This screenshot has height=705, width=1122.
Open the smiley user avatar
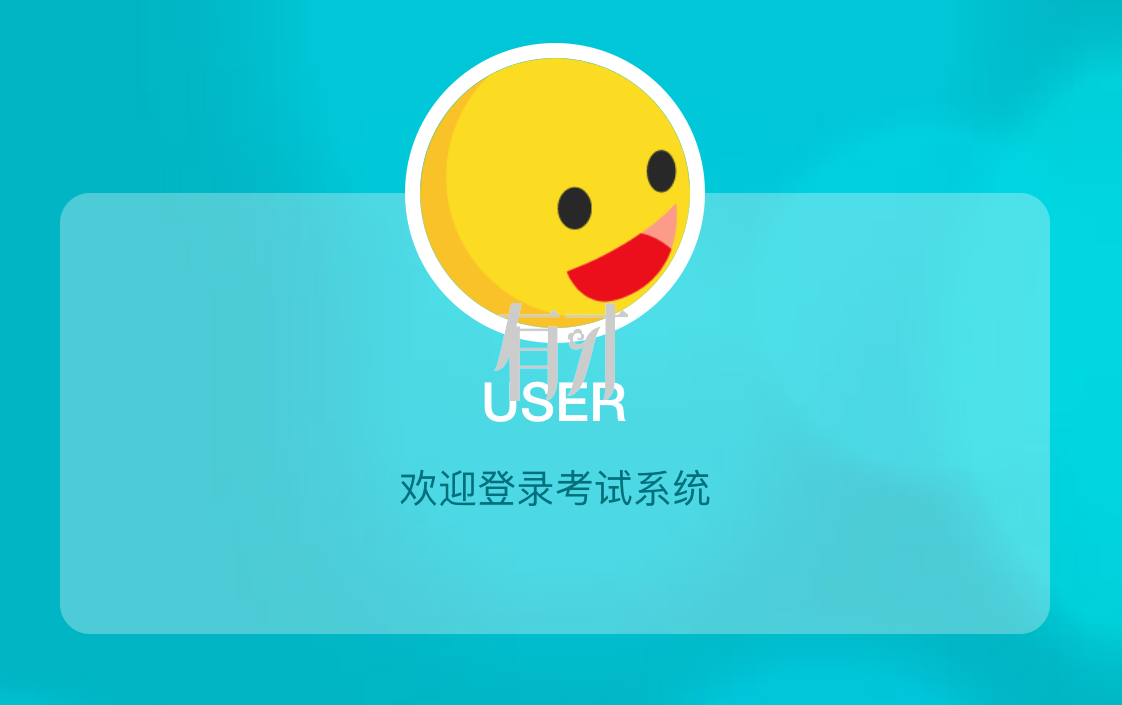pyautogui.click(x=555, y=190)
